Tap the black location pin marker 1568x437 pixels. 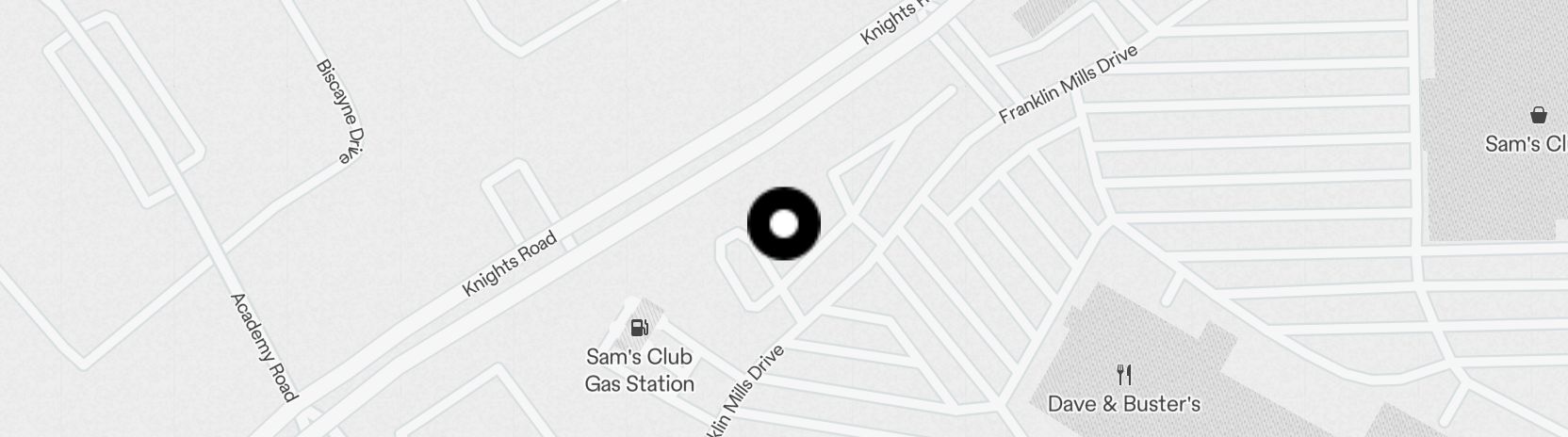pyautogui.click(x=783, y=224)
